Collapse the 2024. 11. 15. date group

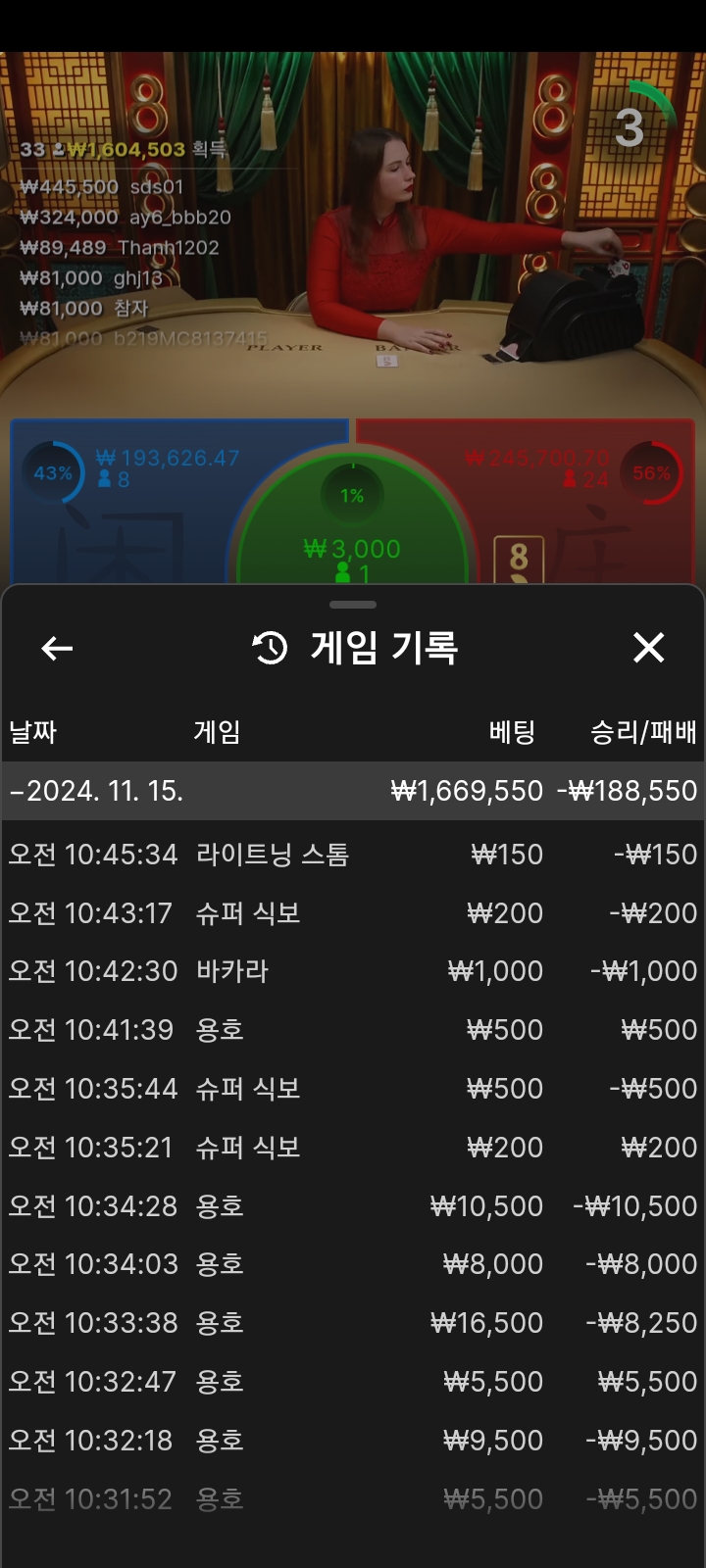point(353,791)
